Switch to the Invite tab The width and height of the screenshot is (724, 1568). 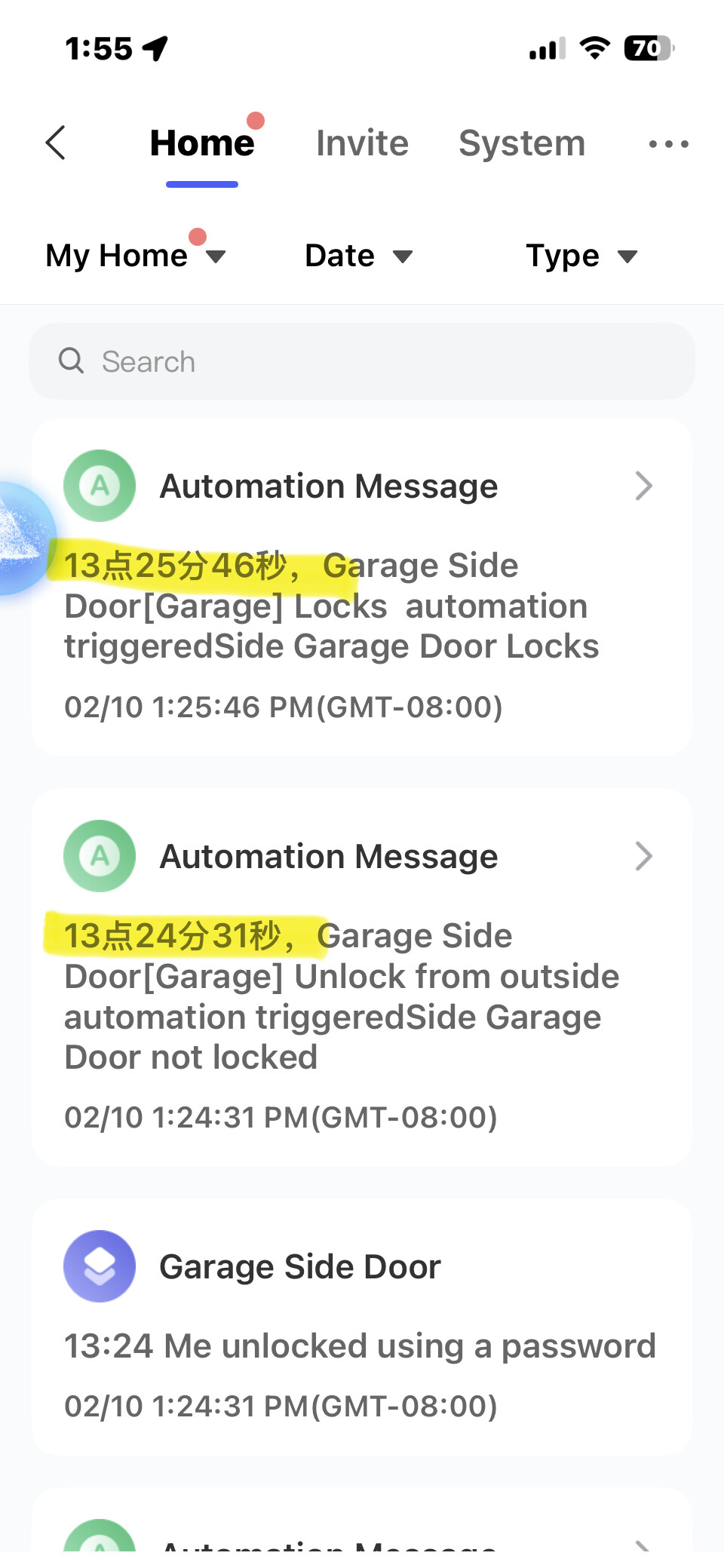(362, 143)
